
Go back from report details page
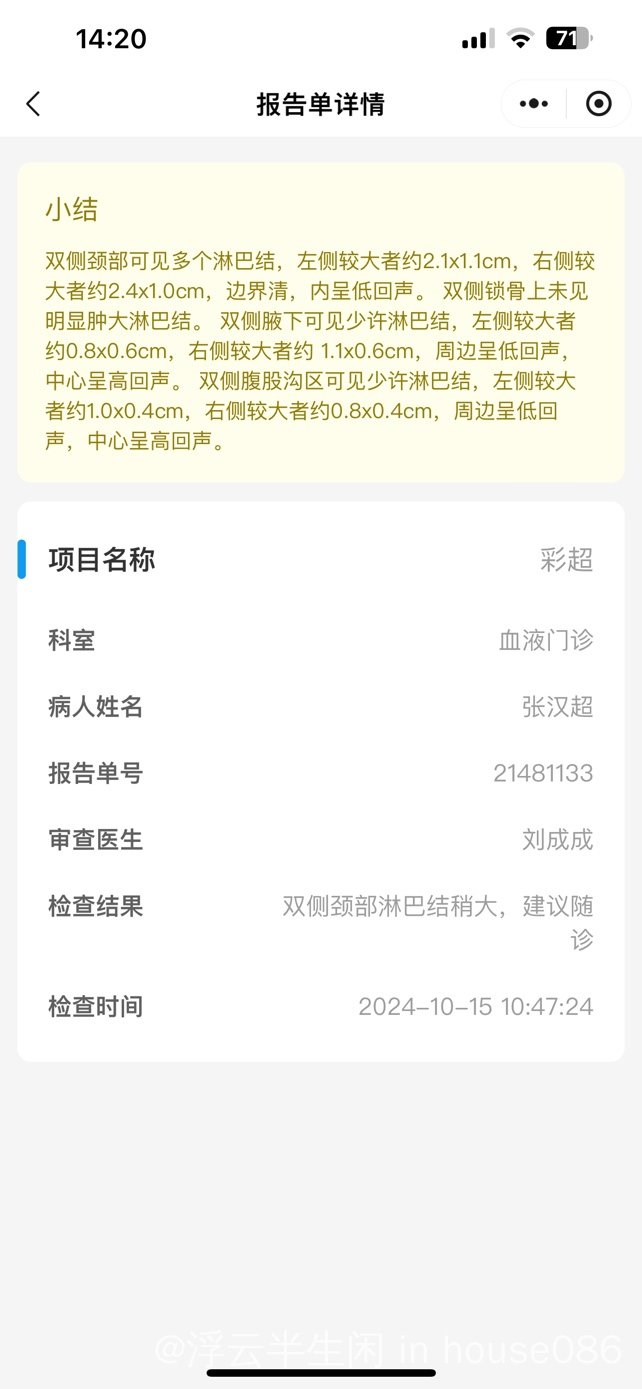33,104
